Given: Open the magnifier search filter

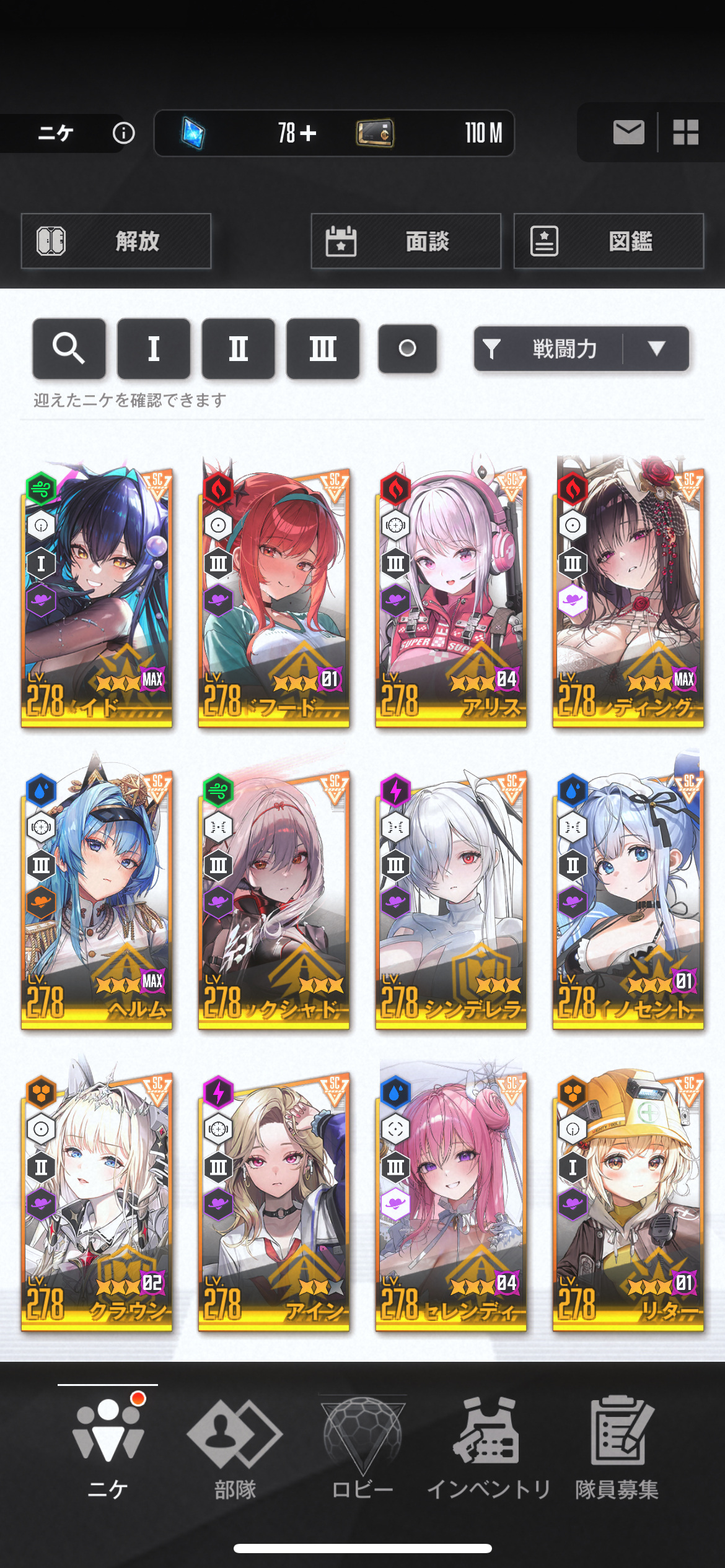Looking at the screenshot, I should click(x=69, y=348).
